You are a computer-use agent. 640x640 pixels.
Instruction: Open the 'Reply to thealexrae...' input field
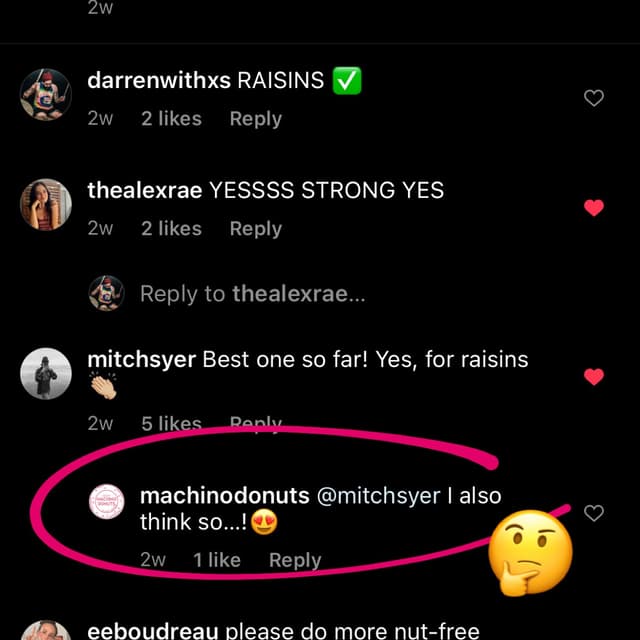click(x=245, y=294)
